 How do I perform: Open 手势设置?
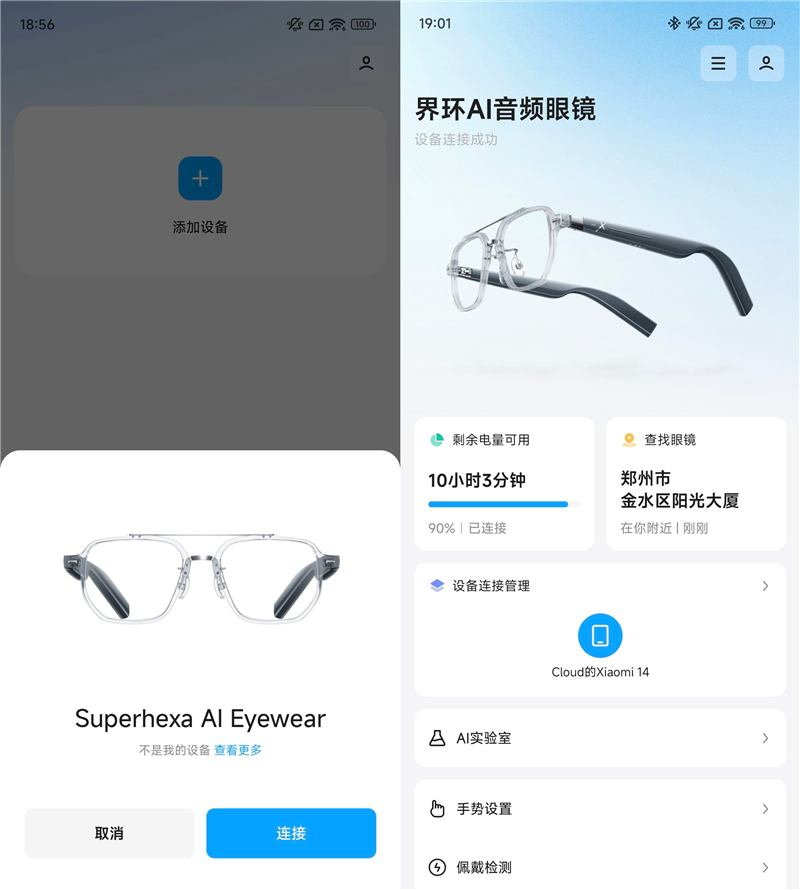tap(600, 809)
